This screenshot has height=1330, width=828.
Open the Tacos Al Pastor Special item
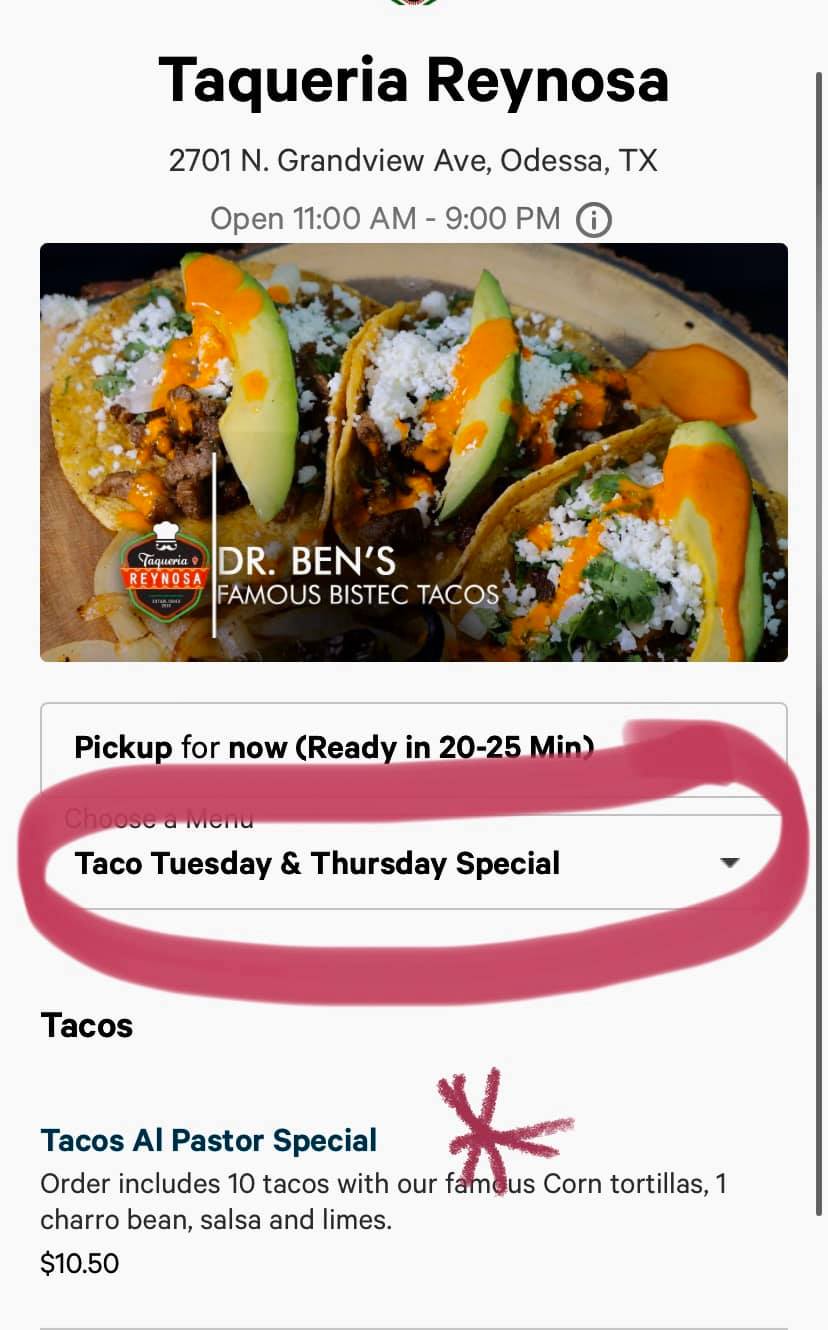click(209, 1140)
